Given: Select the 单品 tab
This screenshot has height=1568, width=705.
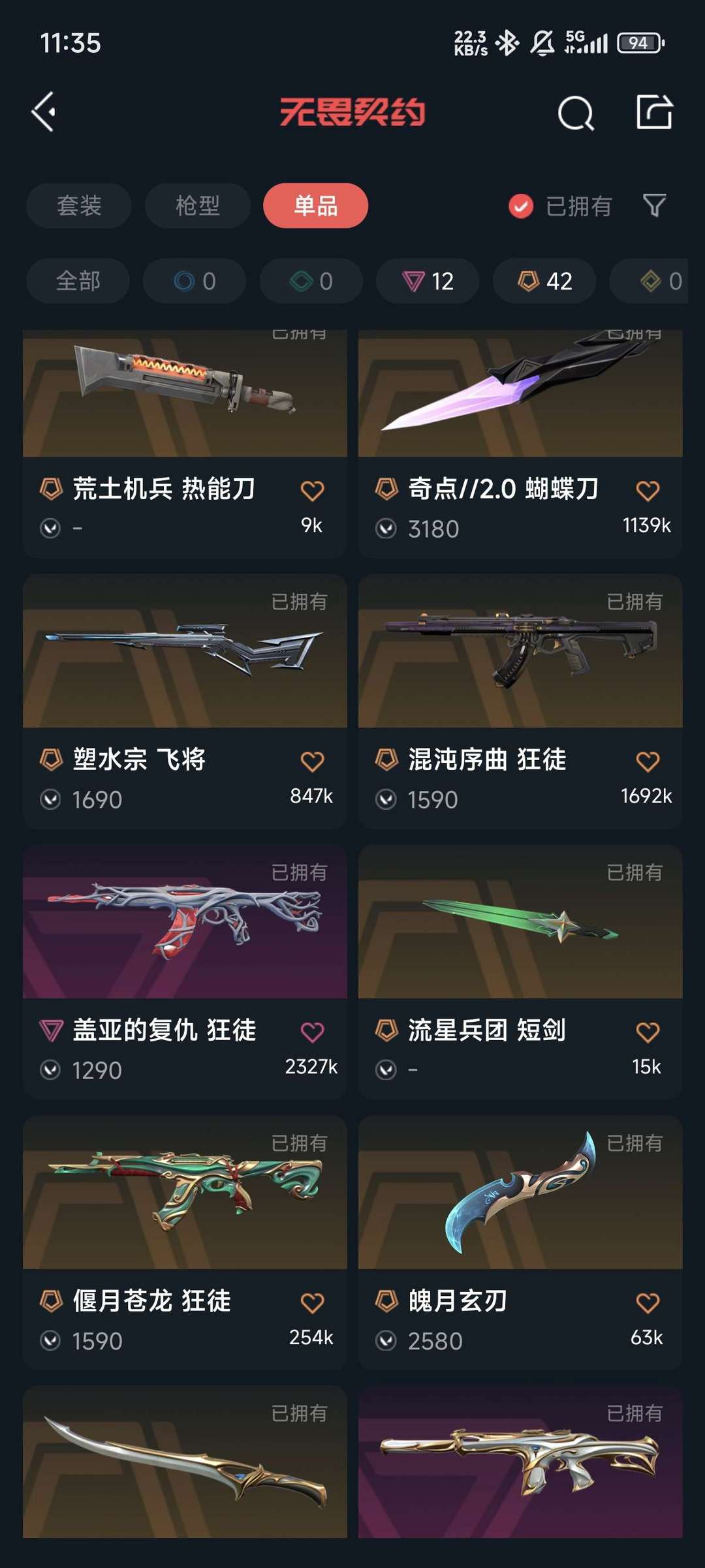Looking at the screenshot, I should tap(315, 206).
